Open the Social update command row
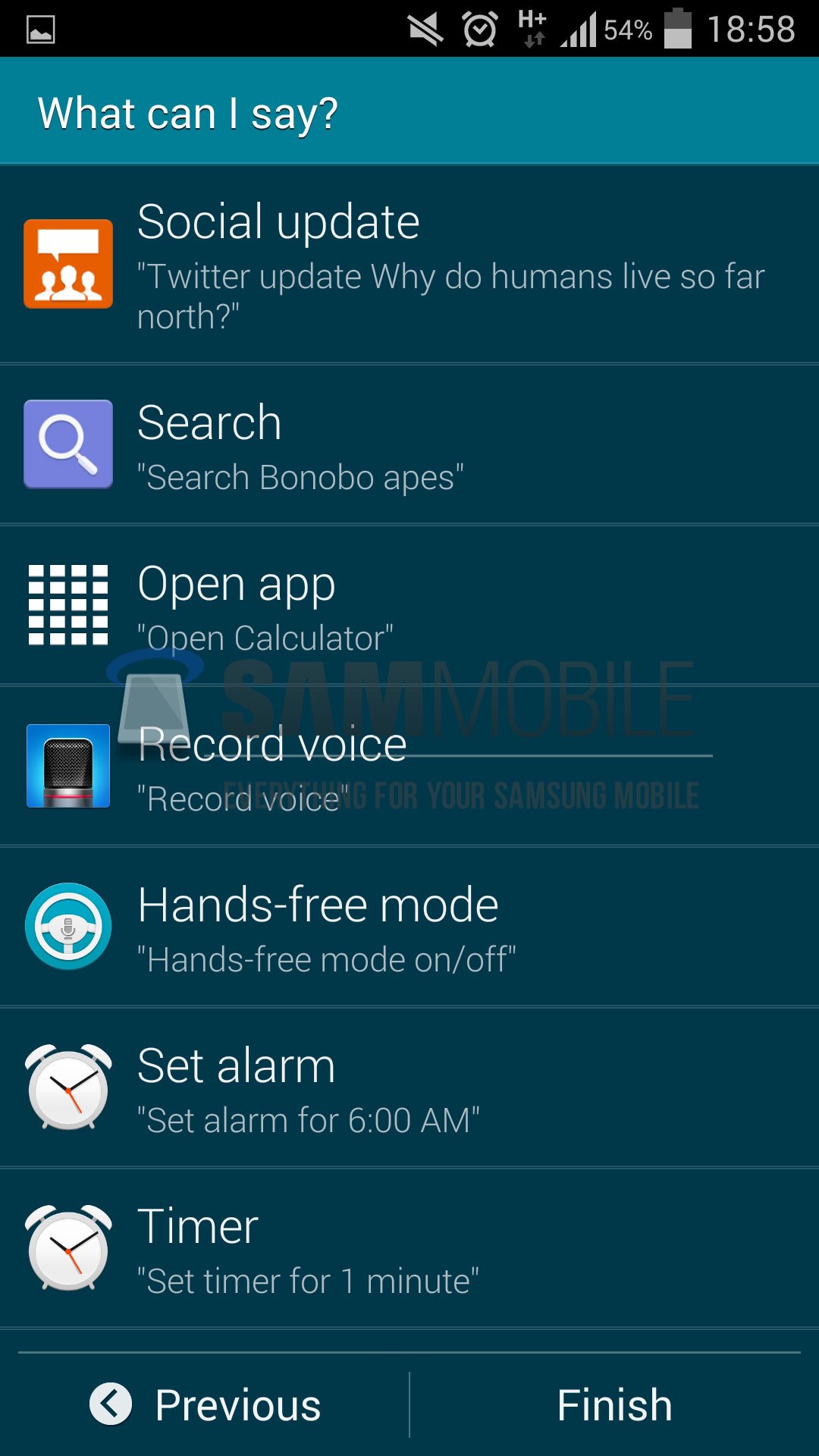The width and height of the screenshot is (819, 1456). point(409,264)
